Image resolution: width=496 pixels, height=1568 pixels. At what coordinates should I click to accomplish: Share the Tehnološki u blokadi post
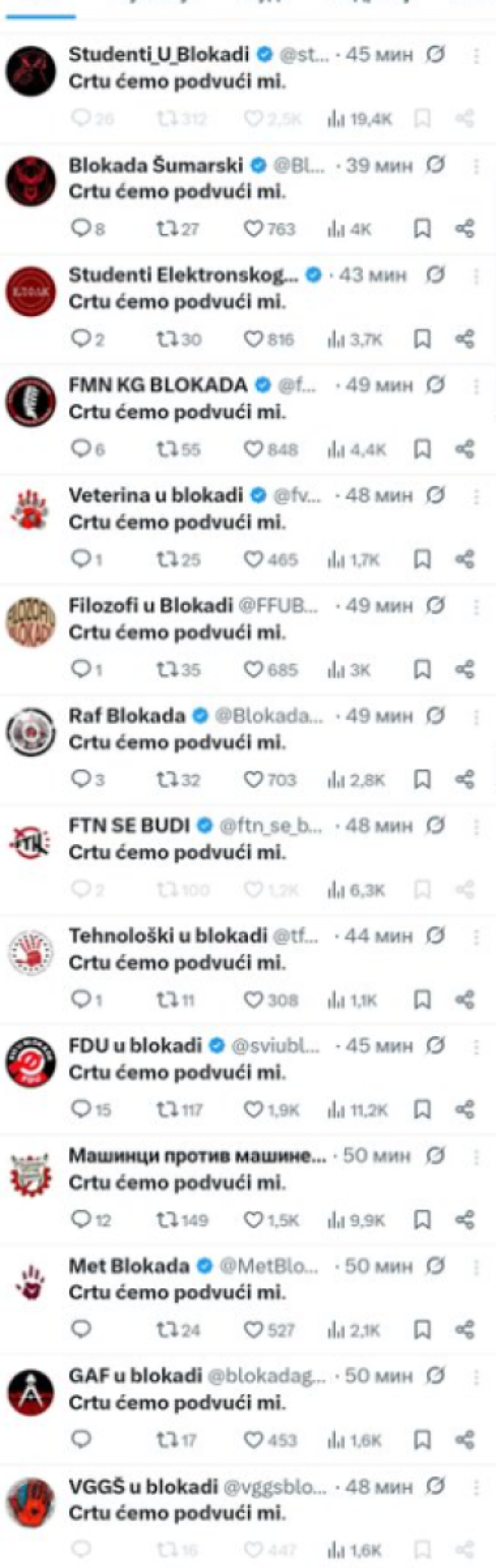click(x=465, y=999)
